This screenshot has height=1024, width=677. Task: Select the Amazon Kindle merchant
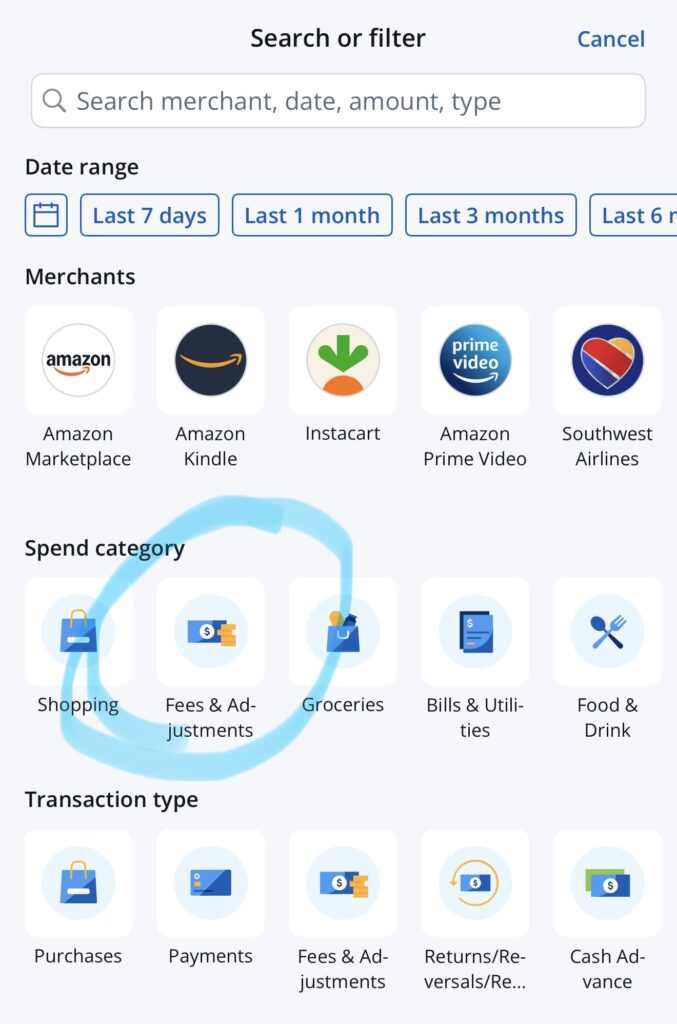click(x=210, y=361)
